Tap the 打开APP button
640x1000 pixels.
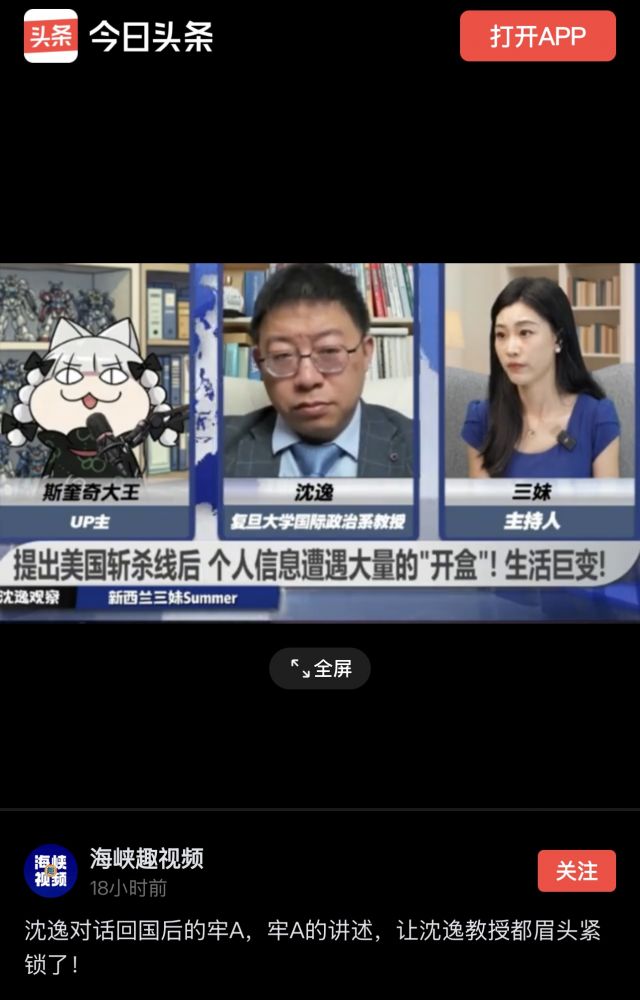538,36
